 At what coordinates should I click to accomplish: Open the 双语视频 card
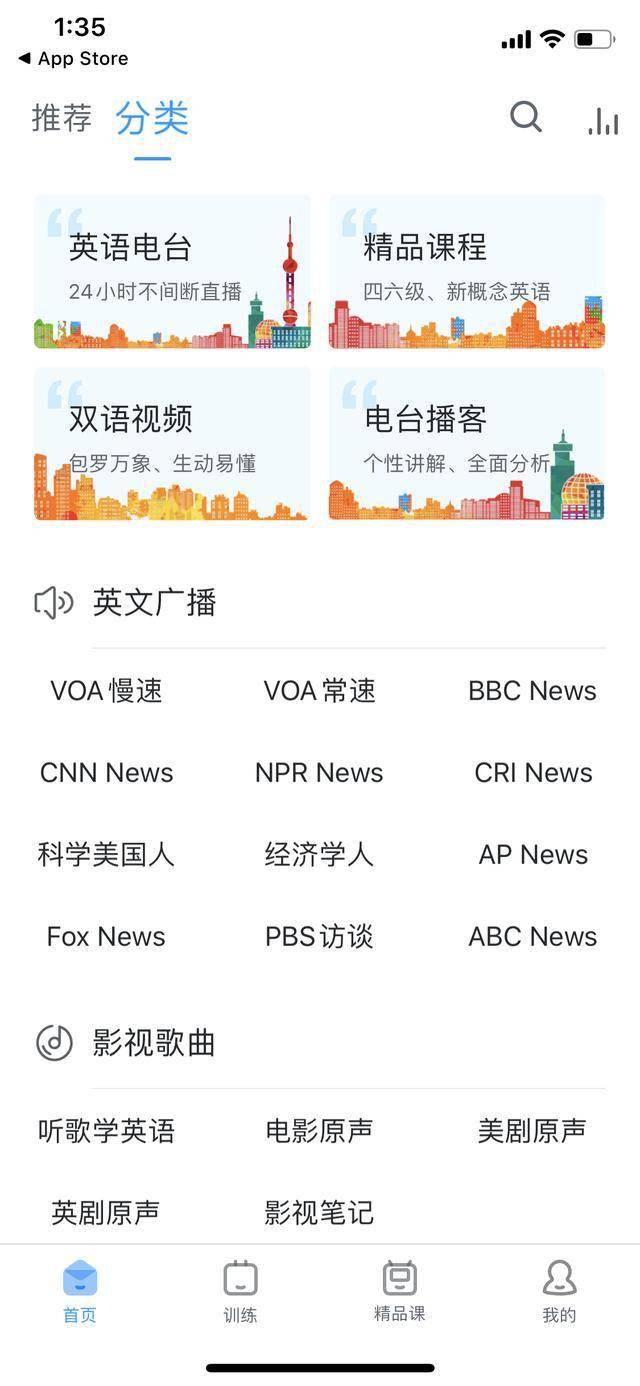[x=172, y=444]
